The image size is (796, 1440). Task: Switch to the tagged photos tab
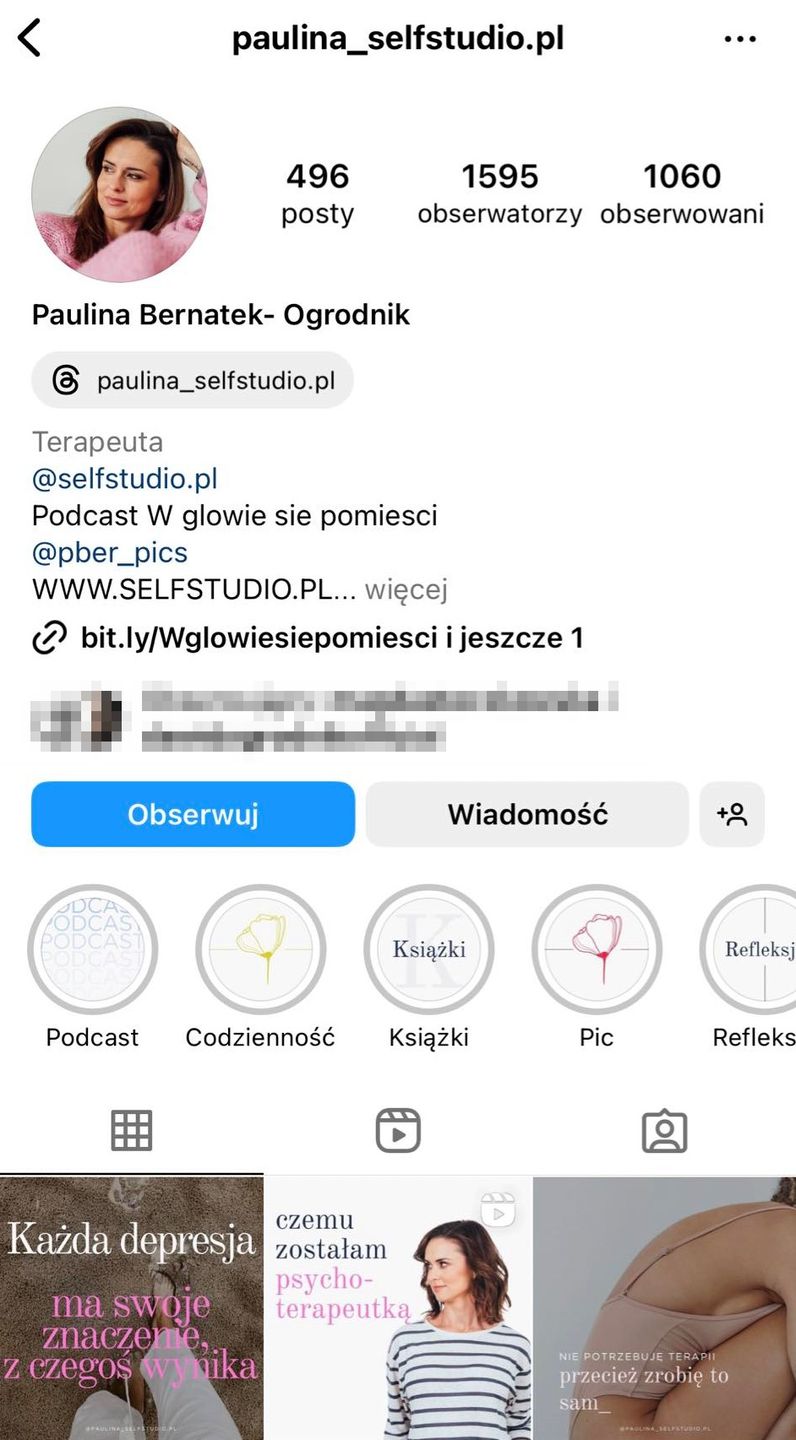point(664,1131)
